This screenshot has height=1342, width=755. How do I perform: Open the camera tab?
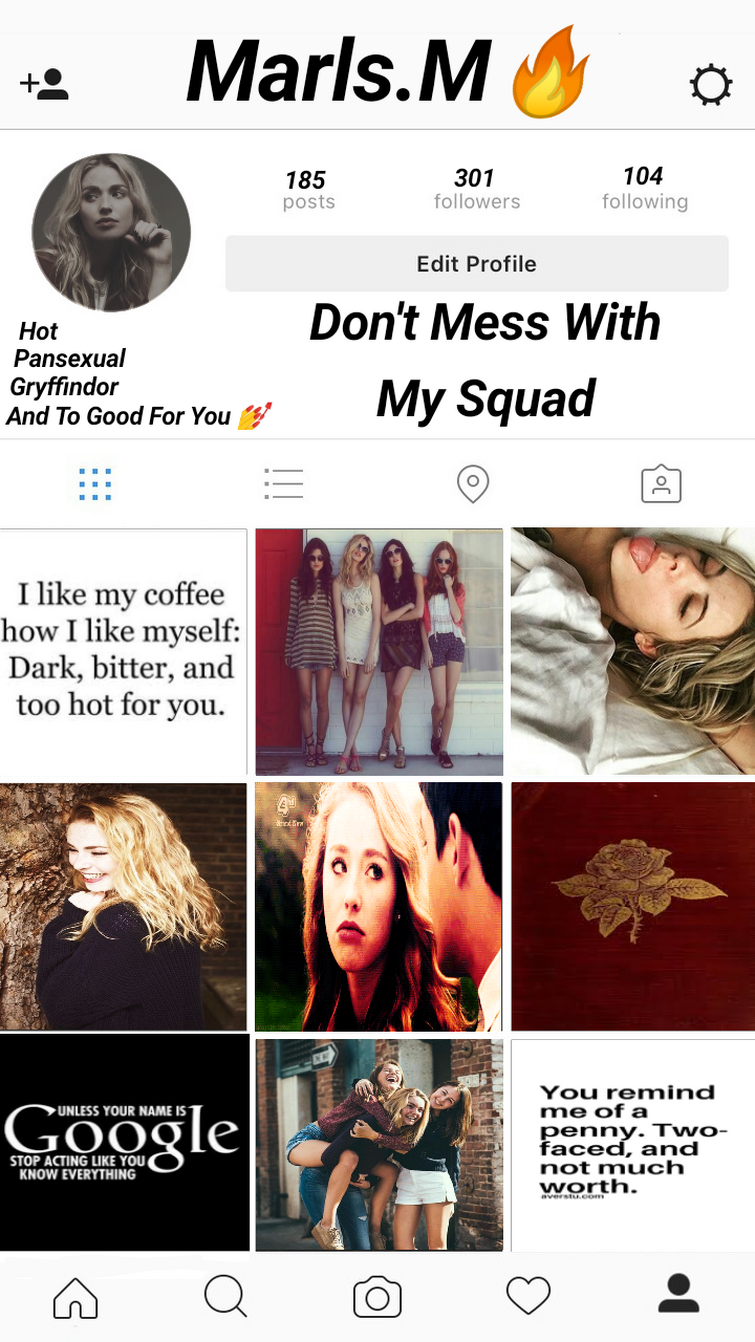pyautogui.click(x=377, y=1297)
